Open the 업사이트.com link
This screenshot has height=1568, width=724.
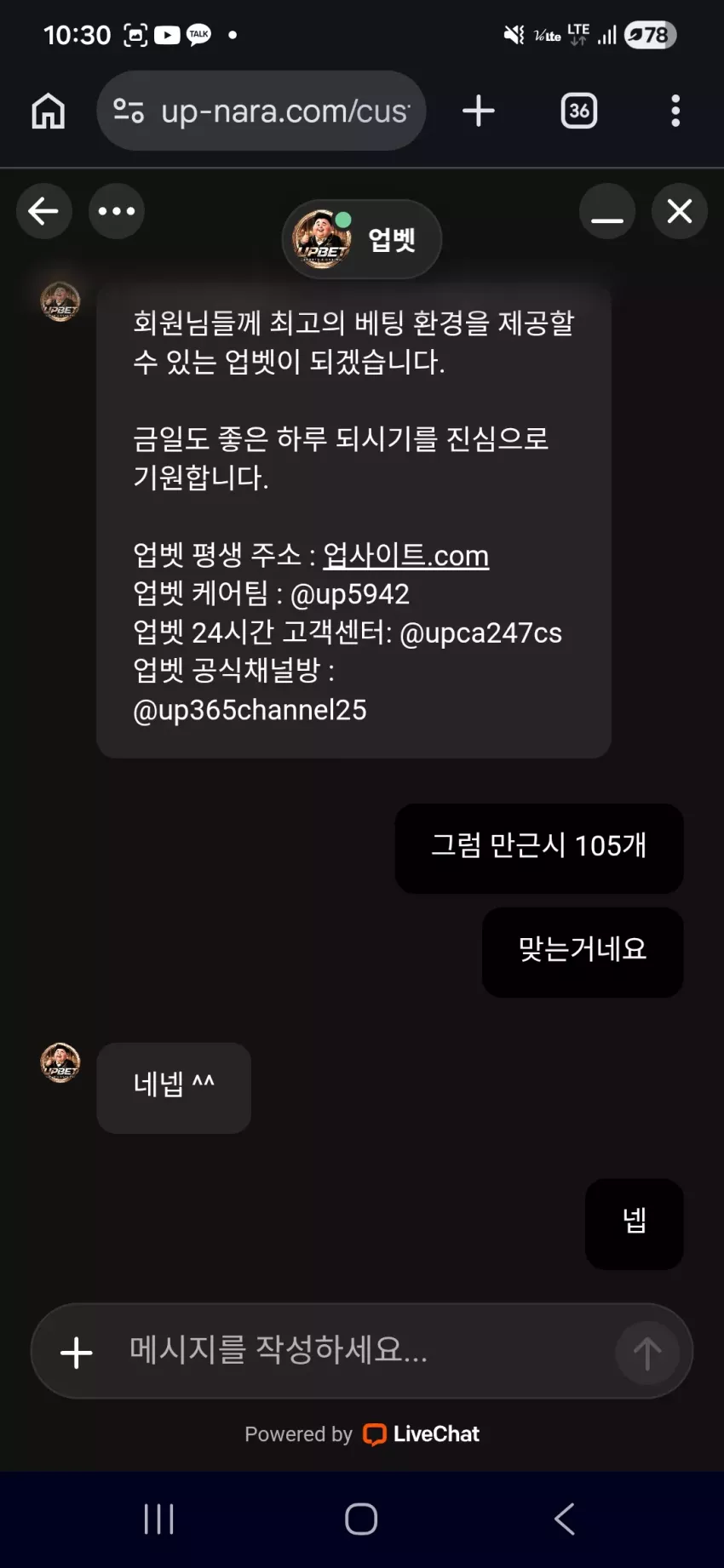click(405, 555)
